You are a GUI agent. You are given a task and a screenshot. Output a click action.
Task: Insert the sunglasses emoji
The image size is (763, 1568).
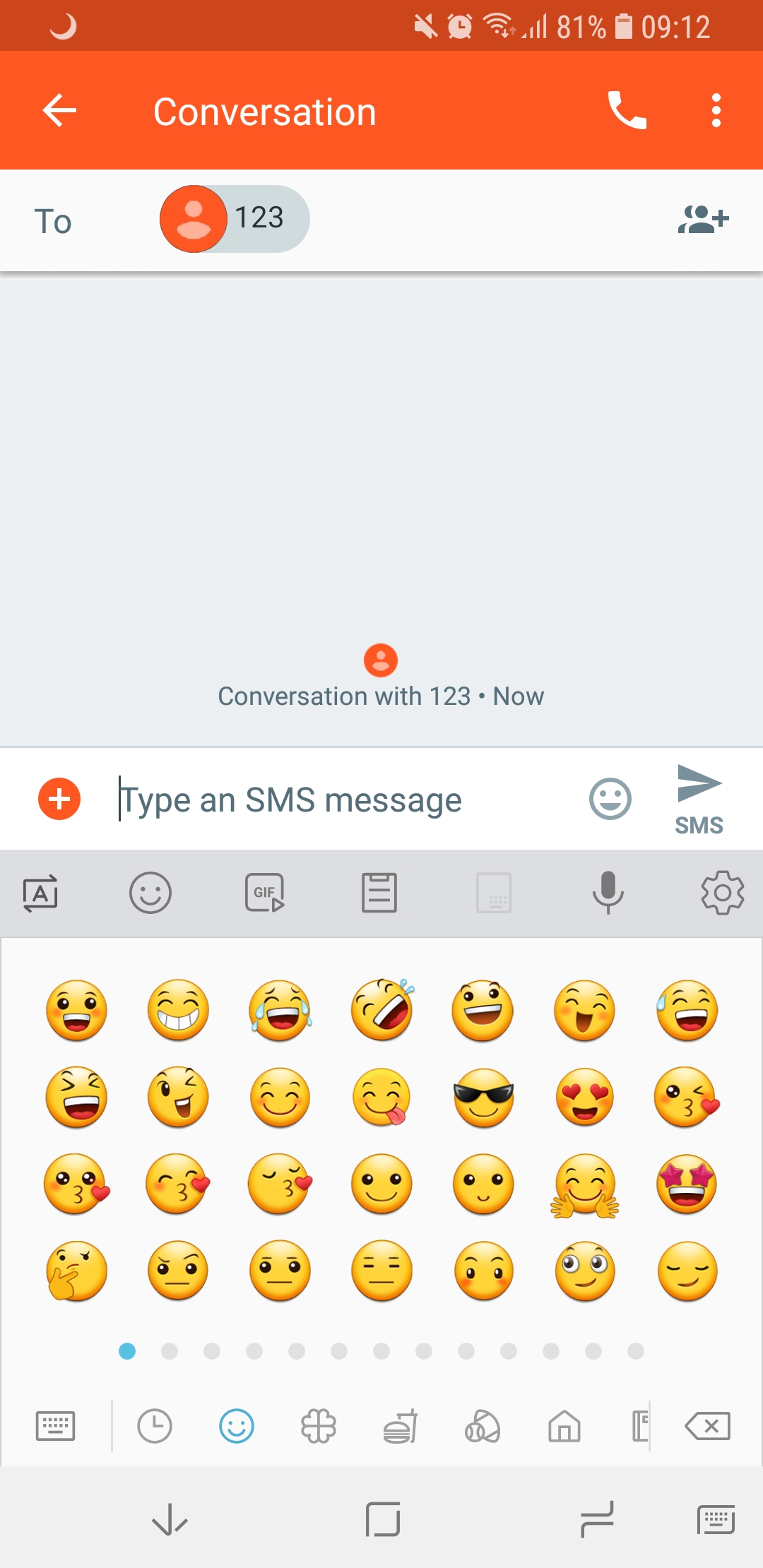coord(483,1097)
